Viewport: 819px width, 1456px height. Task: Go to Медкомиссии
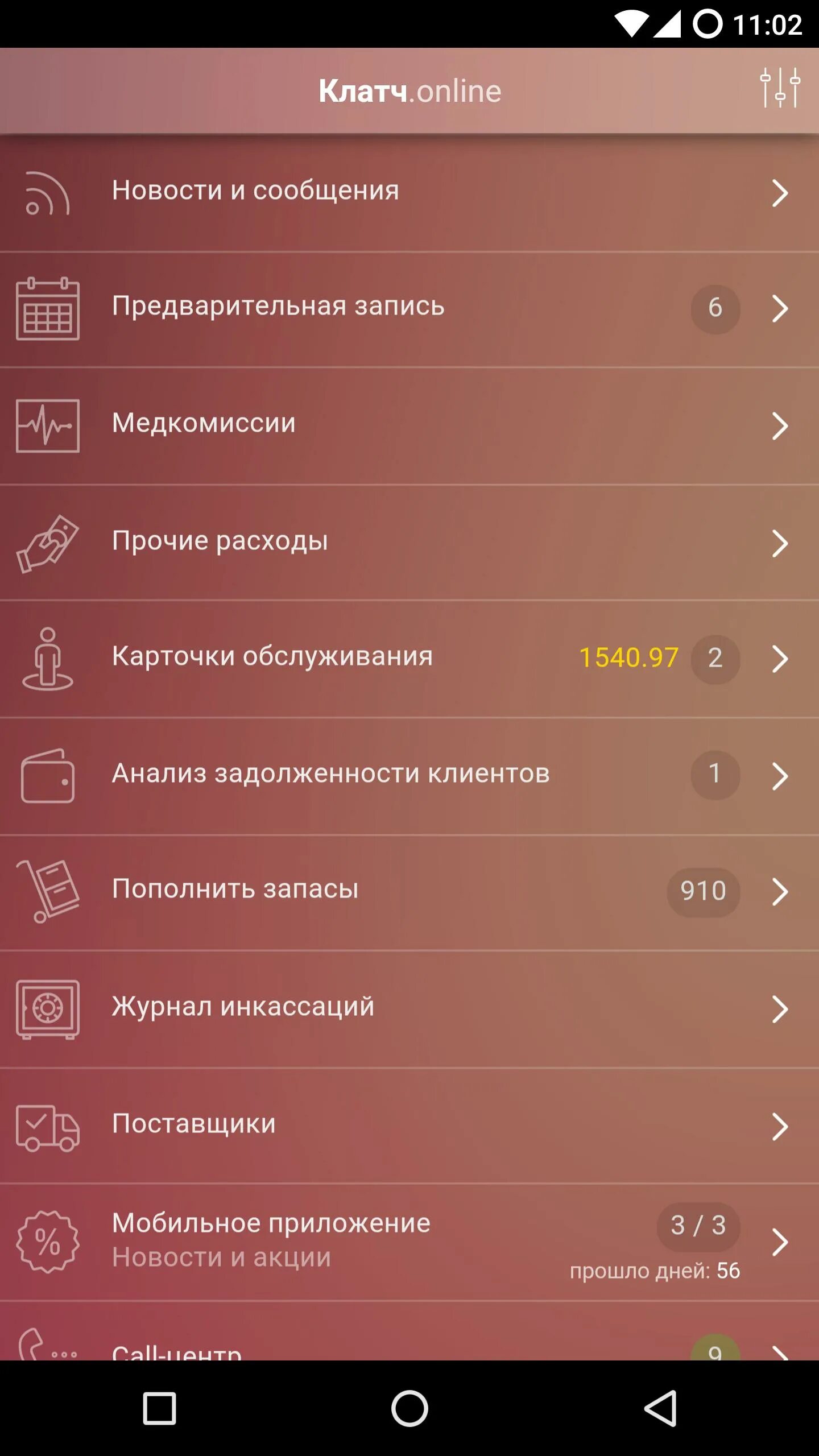(x=409, y=424)
